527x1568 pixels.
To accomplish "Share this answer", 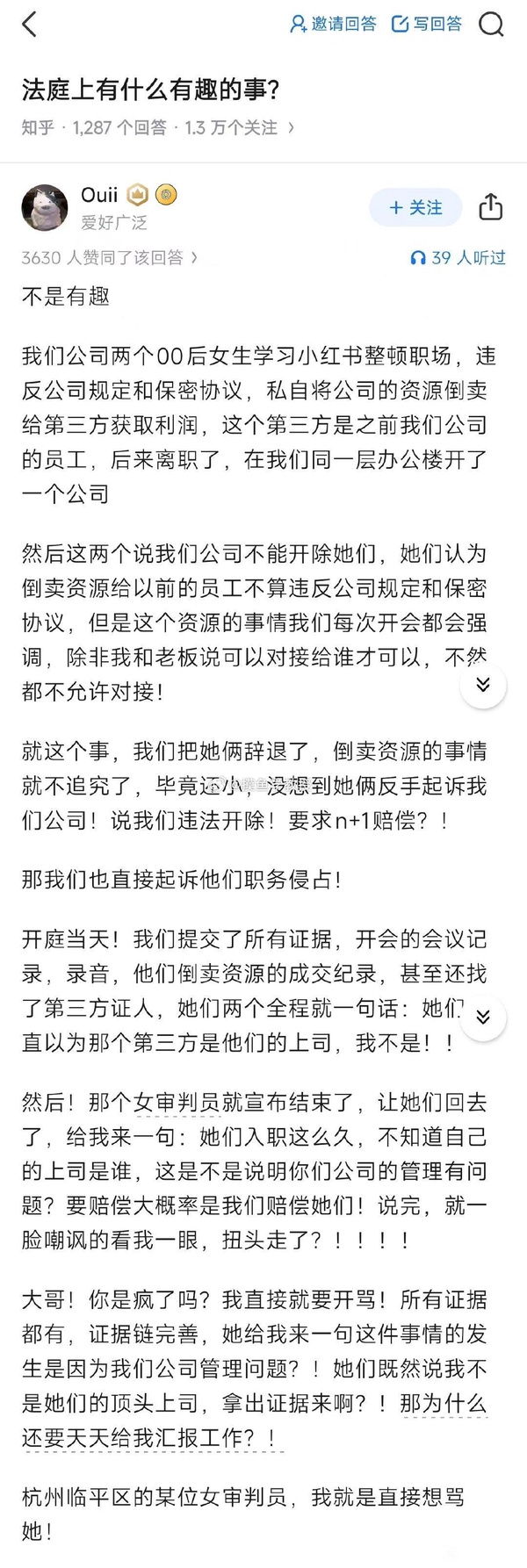I will 490,207.
